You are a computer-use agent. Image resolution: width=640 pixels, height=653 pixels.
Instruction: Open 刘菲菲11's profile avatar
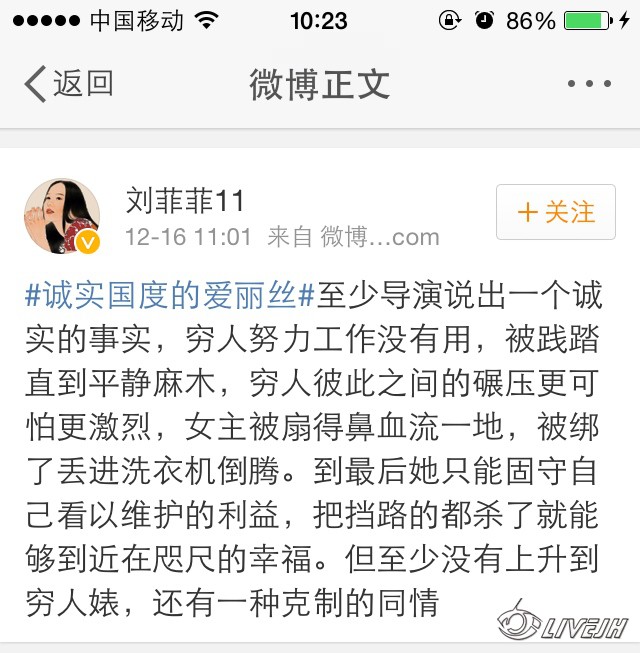click(62, 216)
